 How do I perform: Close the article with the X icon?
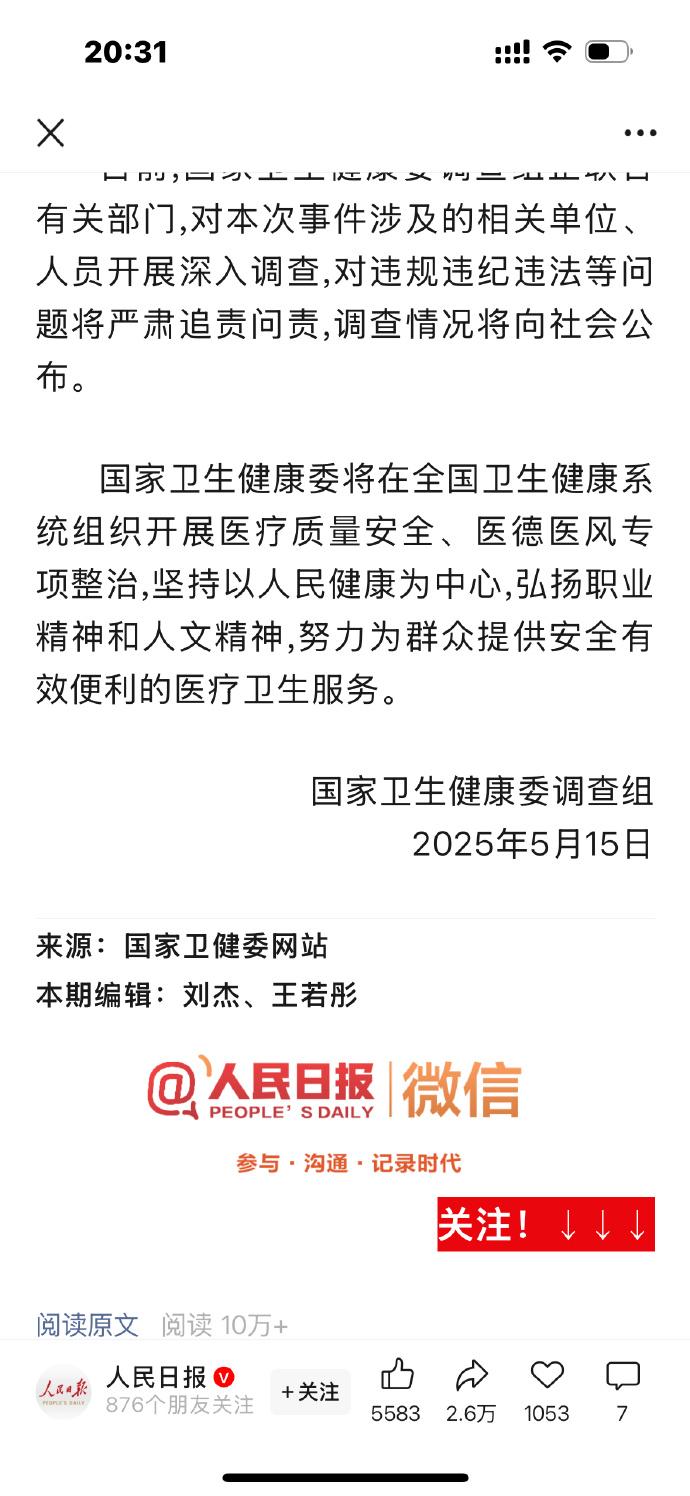pyautogui.click(x=51, y=132)
